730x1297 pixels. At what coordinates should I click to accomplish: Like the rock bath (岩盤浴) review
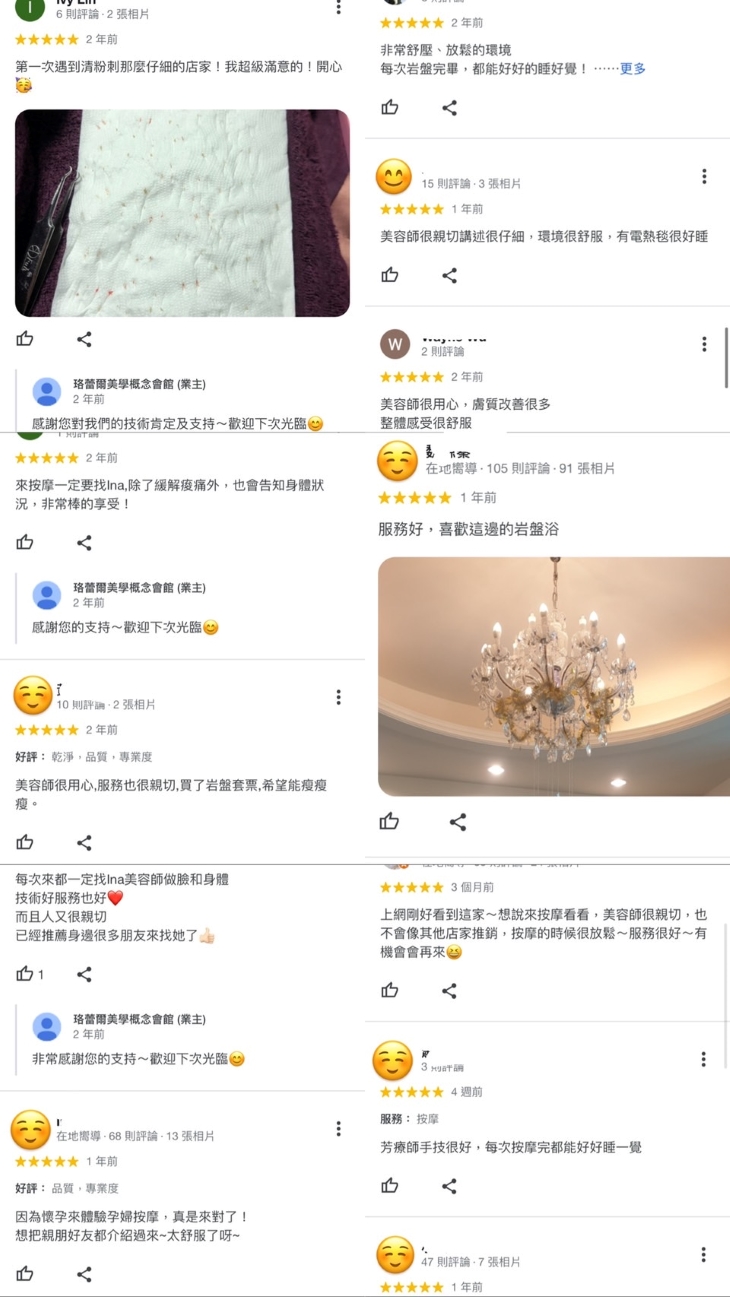[389, 823]
